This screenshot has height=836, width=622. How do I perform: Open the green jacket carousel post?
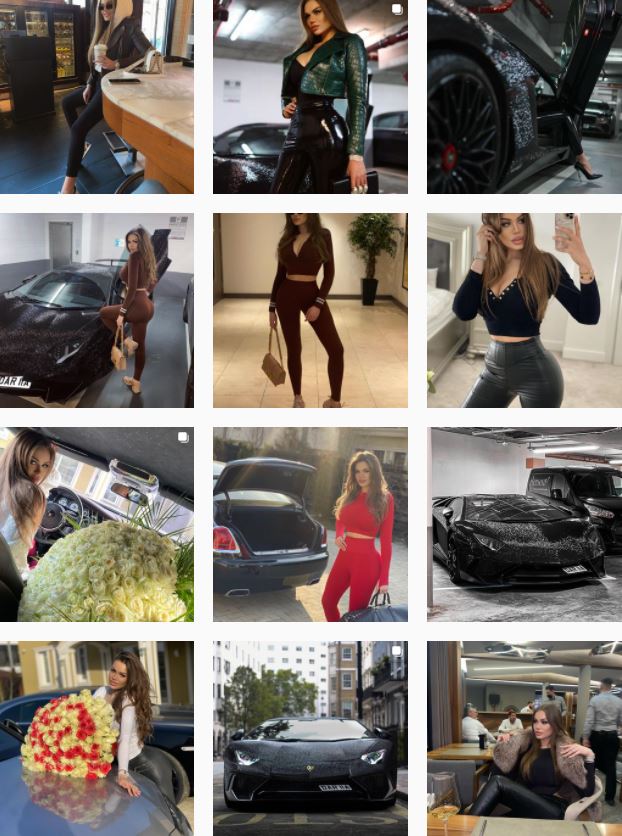(310, 96)
